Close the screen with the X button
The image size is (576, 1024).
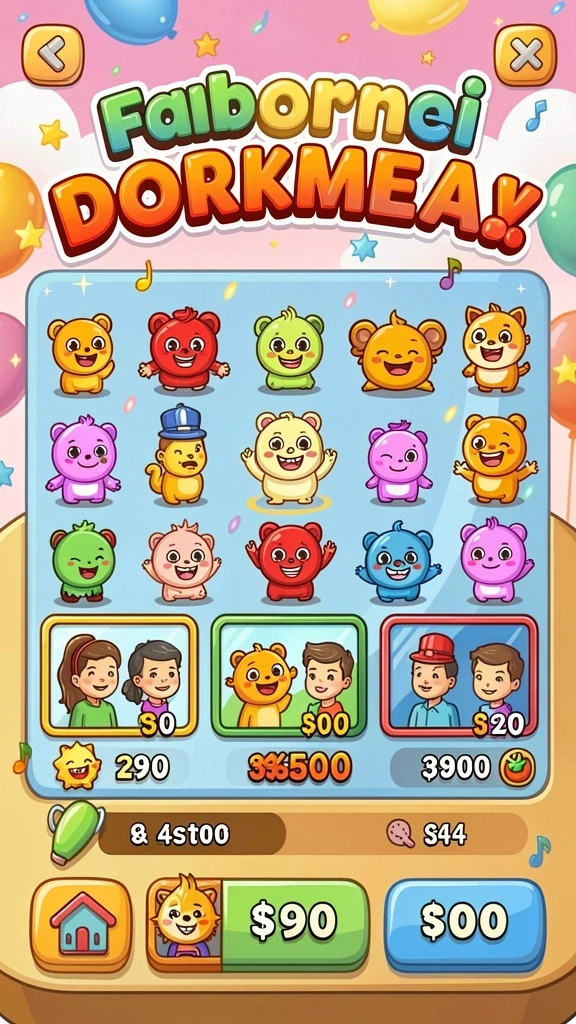pyautogui.click(x=525, y=56)
